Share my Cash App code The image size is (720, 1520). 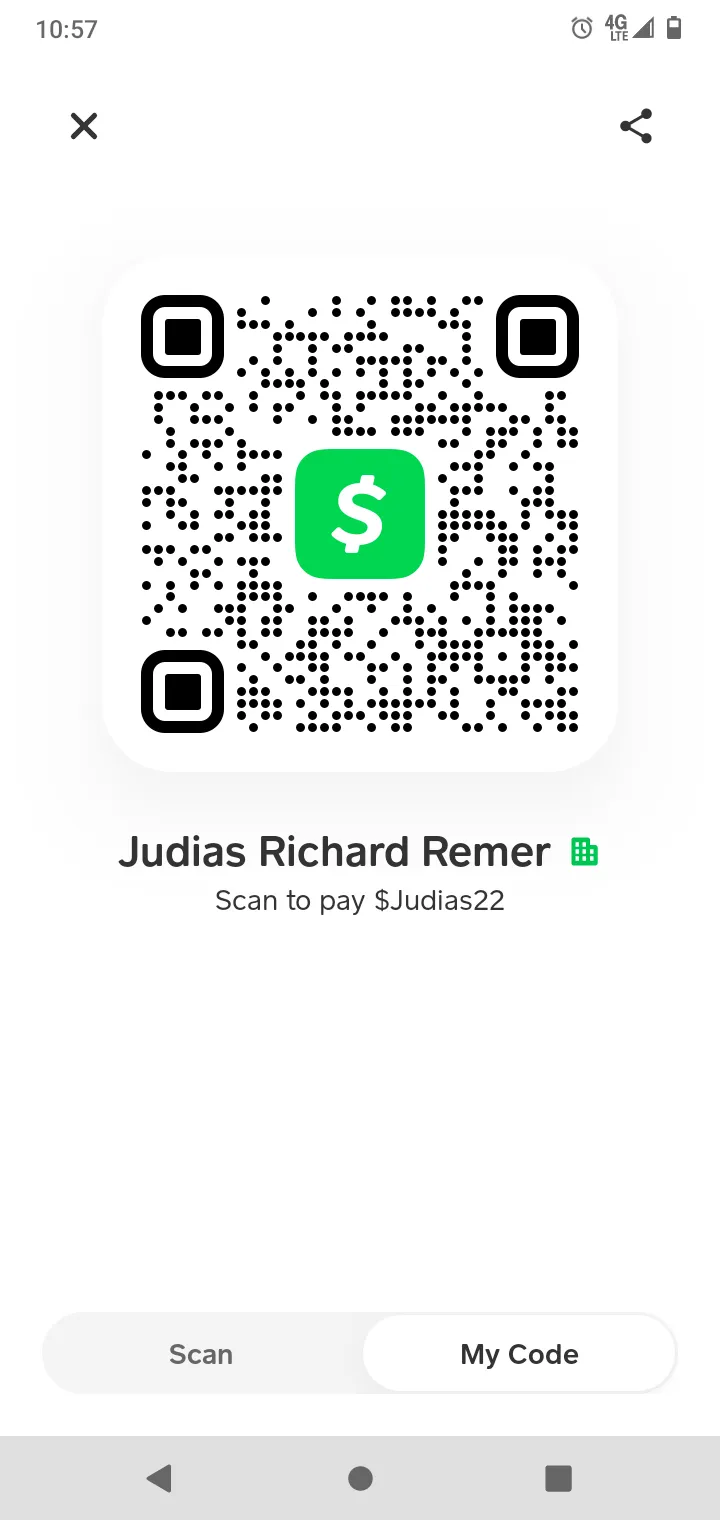coord(636,126)
